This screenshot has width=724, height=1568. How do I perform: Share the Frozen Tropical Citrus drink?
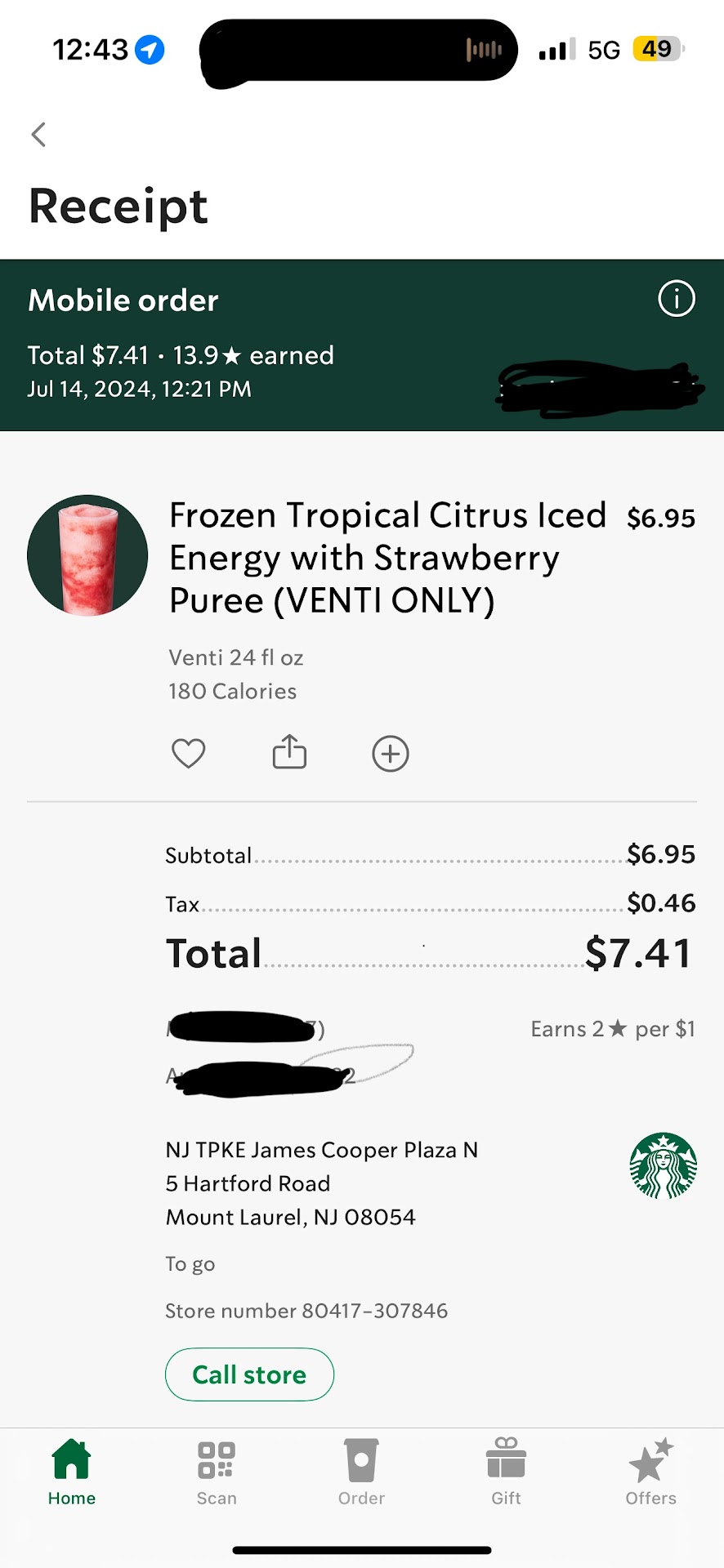coord(289,752)
